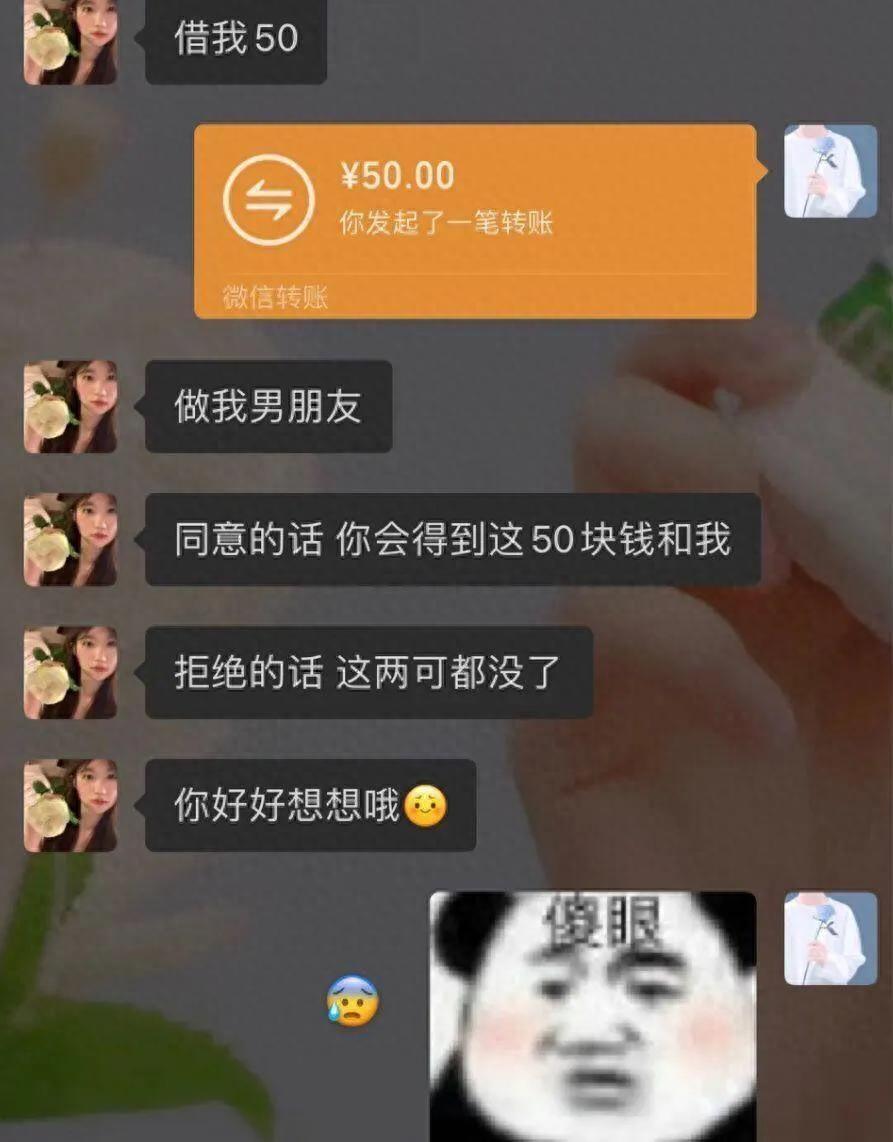Tap the girl's avatar beside 做我男朋友
Viewport: 893px width, 1142px height.
70,407
